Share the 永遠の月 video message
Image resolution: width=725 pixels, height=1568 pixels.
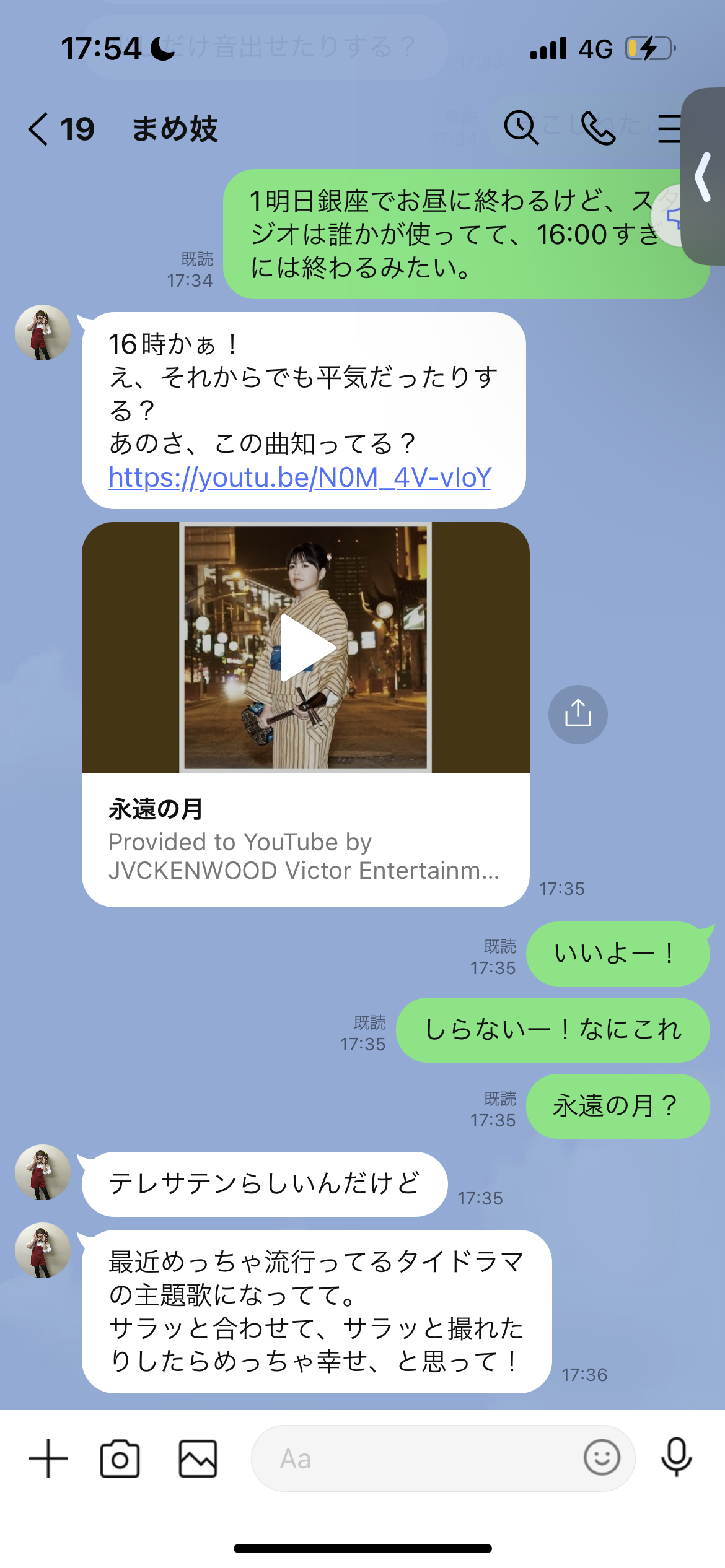(578, 714)
